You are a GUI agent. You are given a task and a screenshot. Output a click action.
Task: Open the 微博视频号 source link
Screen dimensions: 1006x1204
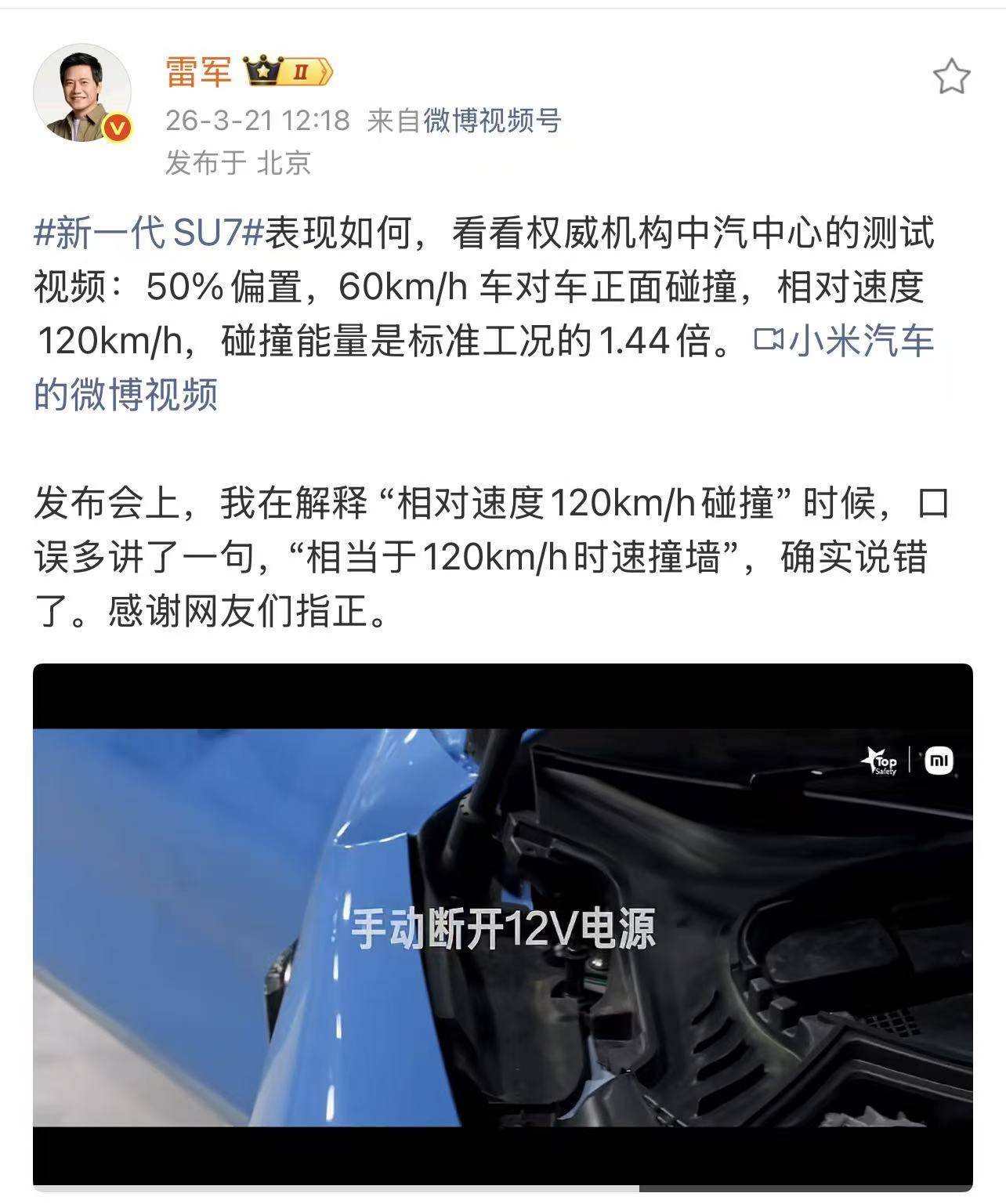click(492, 121)
